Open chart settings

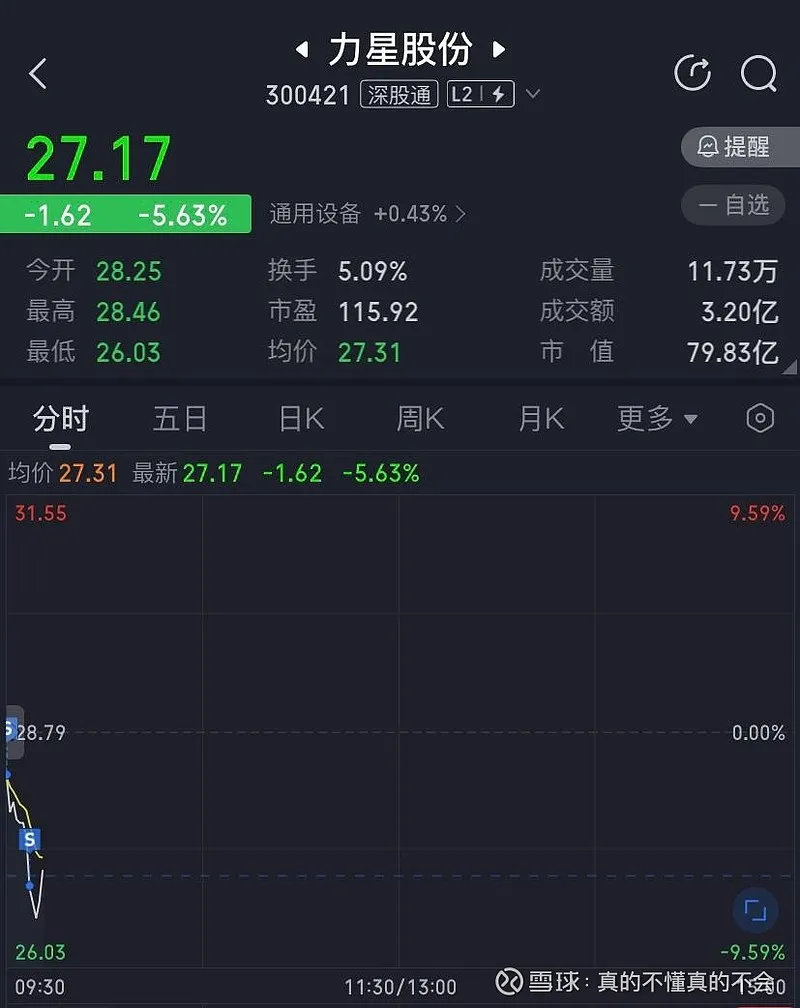760,418
